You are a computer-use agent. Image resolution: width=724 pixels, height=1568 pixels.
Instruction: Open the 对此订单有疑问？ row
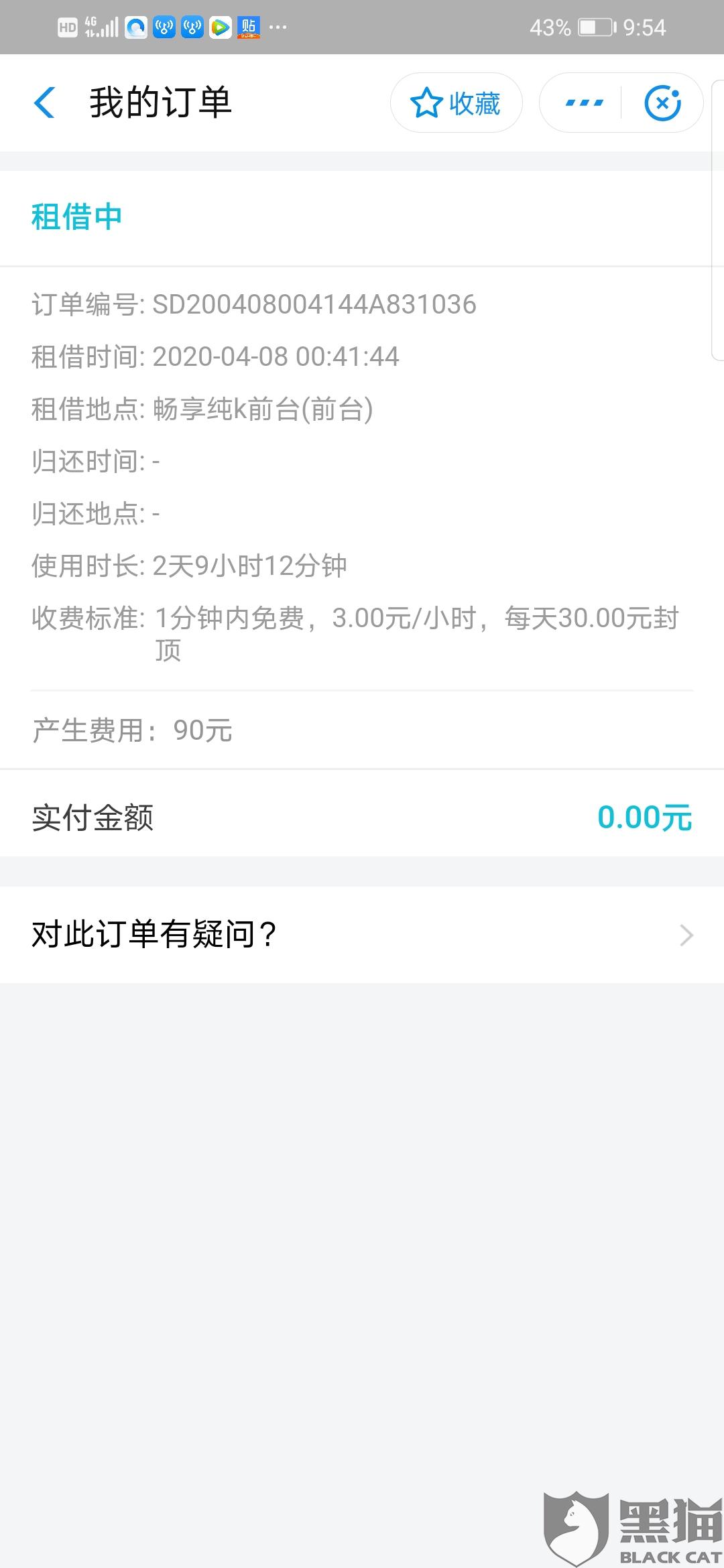click(x=362, y=935)
